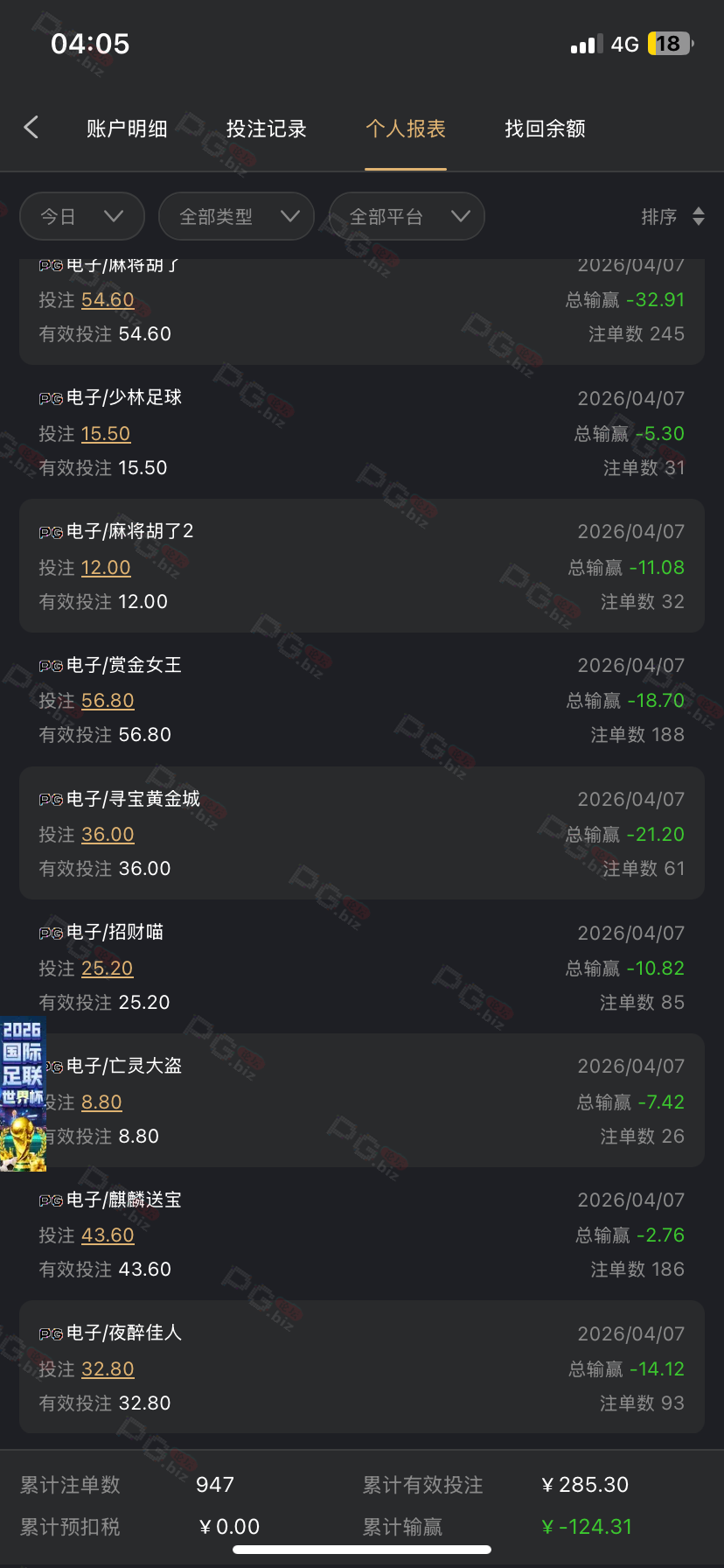
Task: Go back using the top-left arrow
Action: point(31,128)
